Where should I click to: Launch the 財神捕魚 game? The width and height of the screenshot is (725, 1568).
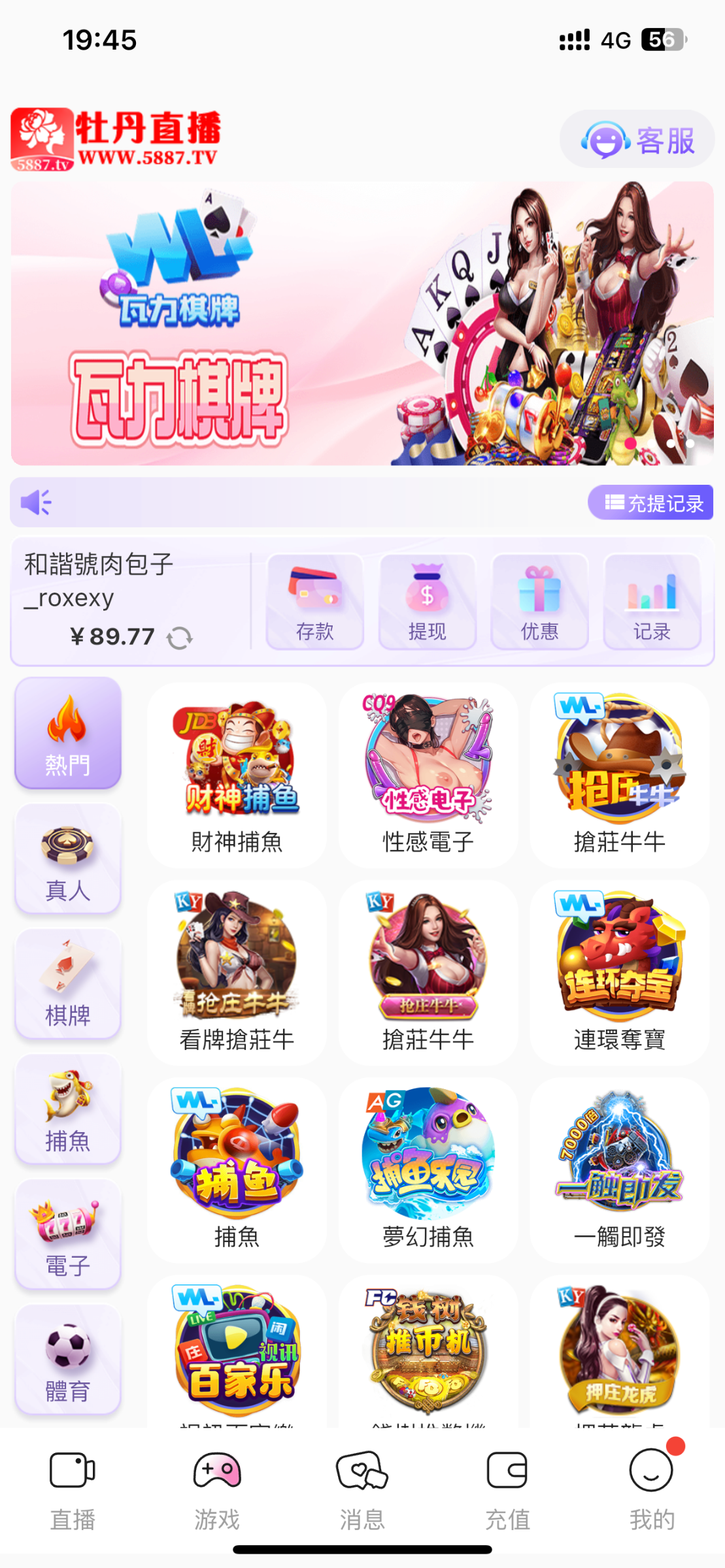pyautogui.click(x=237, y=776)
